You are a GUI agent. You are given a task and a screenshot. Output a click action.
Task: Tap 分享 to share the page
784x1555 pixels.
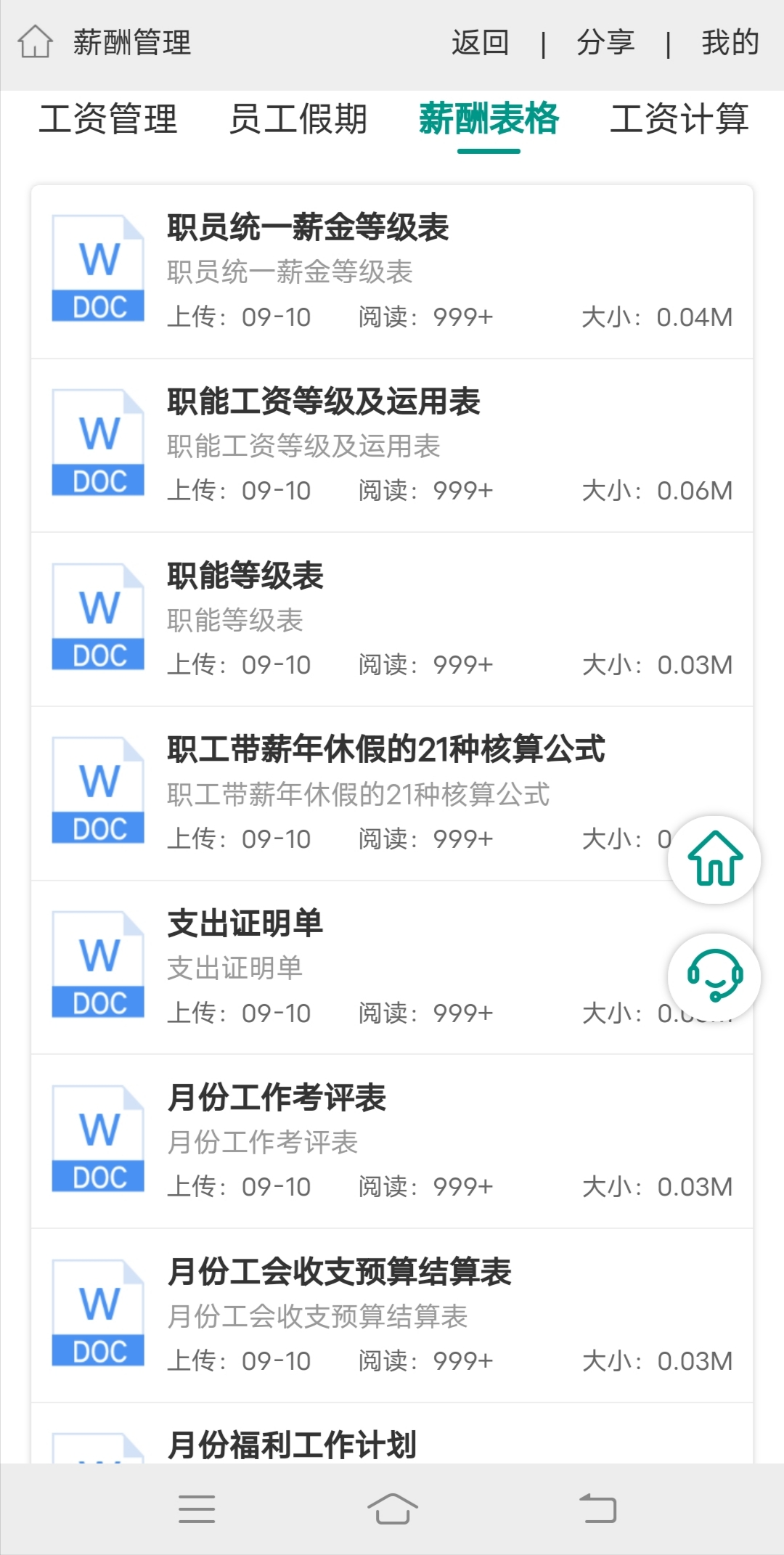pos(607,42)
